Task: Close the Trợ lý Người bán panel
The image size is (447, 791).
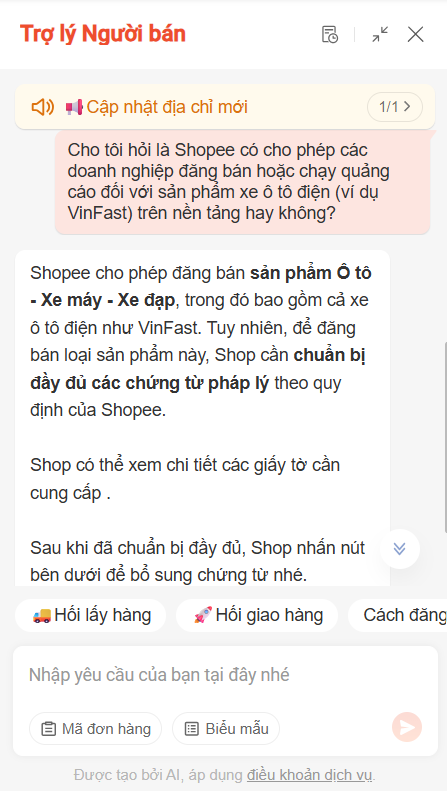Action: tap(415, 34)
